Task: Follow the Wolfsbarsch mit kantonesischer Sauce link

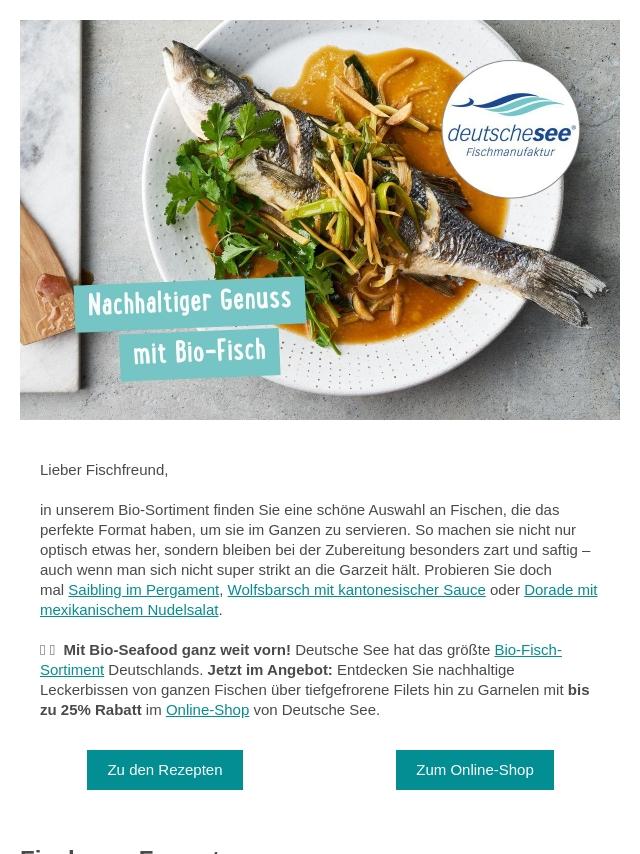Action: pyautogui.click(x=356, y=590)
